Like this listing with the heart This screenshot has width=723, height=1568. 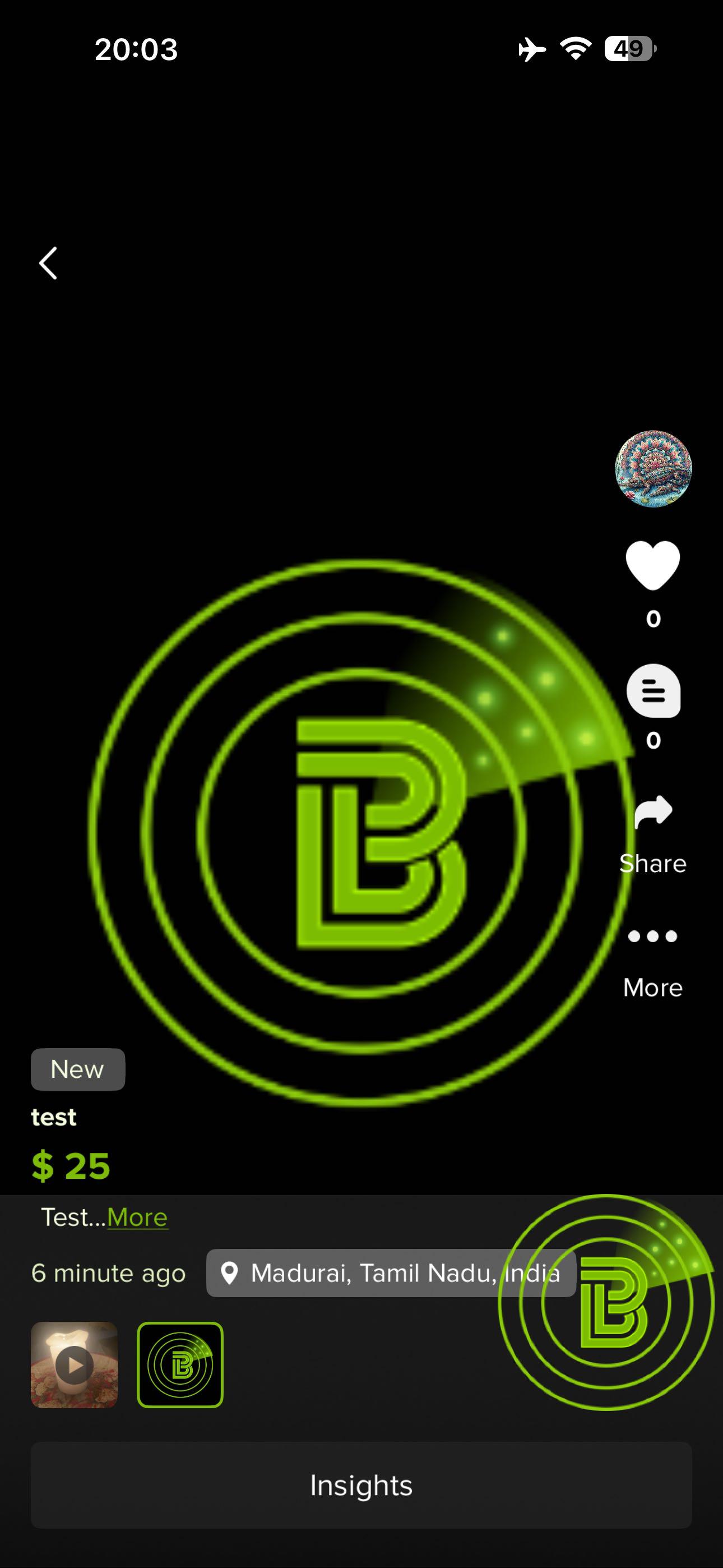653,565
